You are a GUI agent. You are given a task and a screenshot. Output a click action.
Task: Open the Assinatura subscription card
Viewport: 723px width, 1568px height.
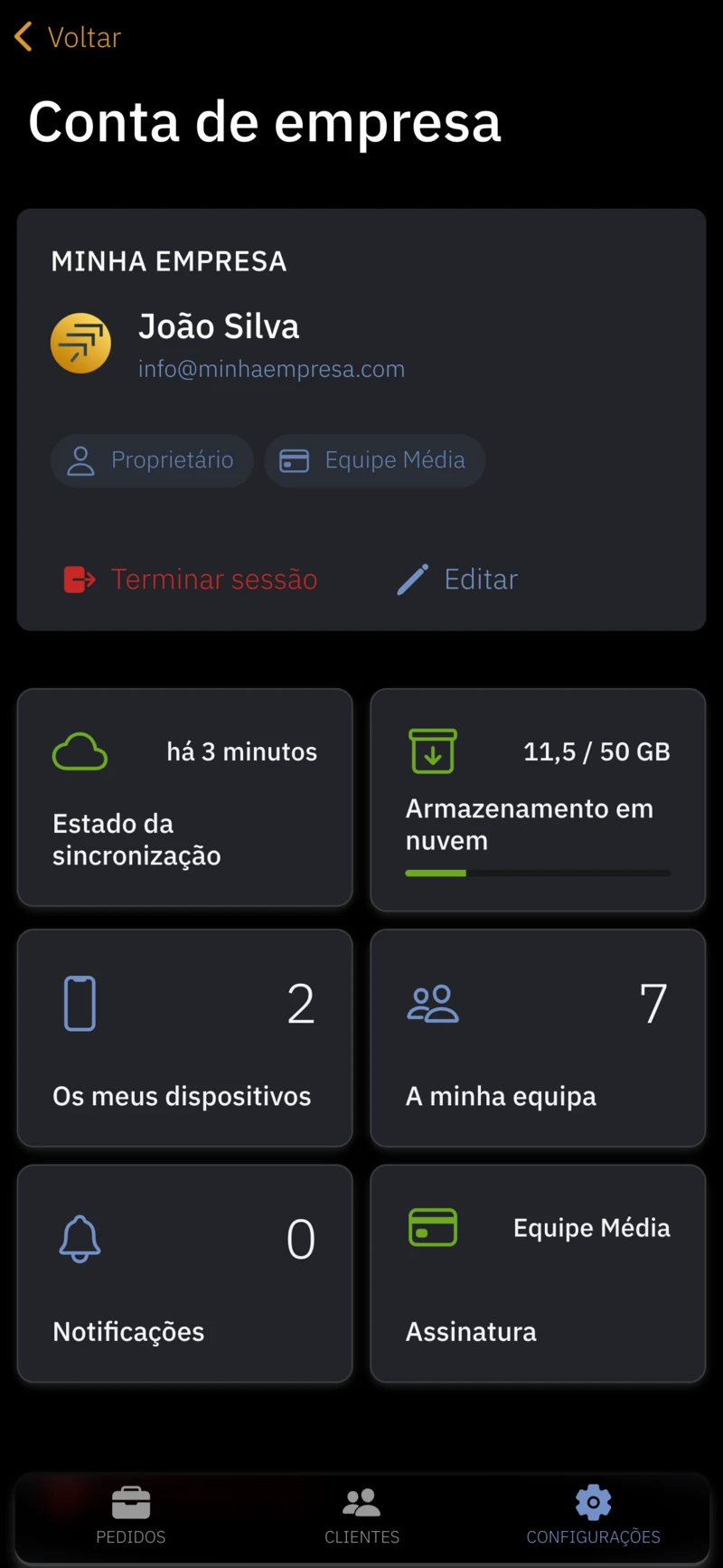(538, 1273)
